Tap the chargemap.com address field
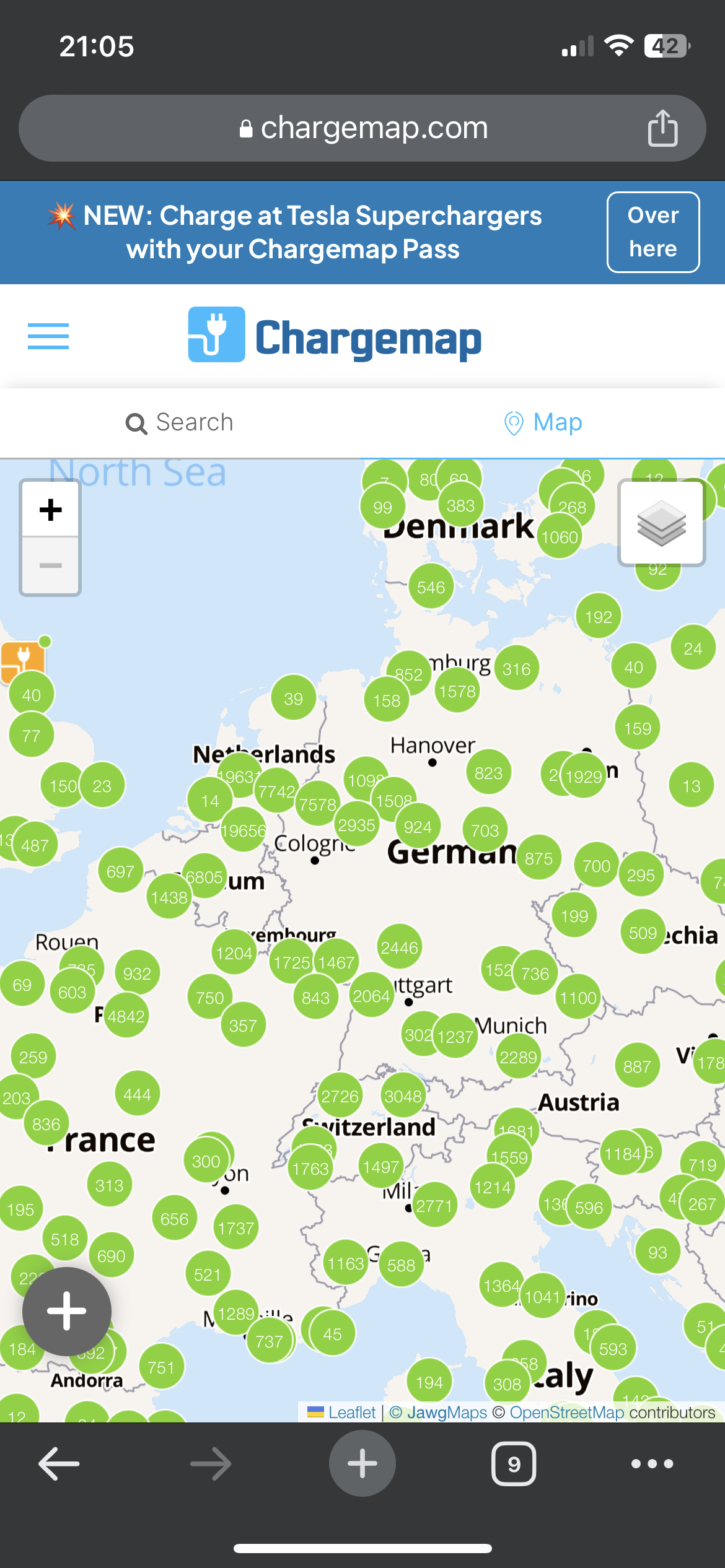This screenshot has width=725, height=1568. click(362, 128)
